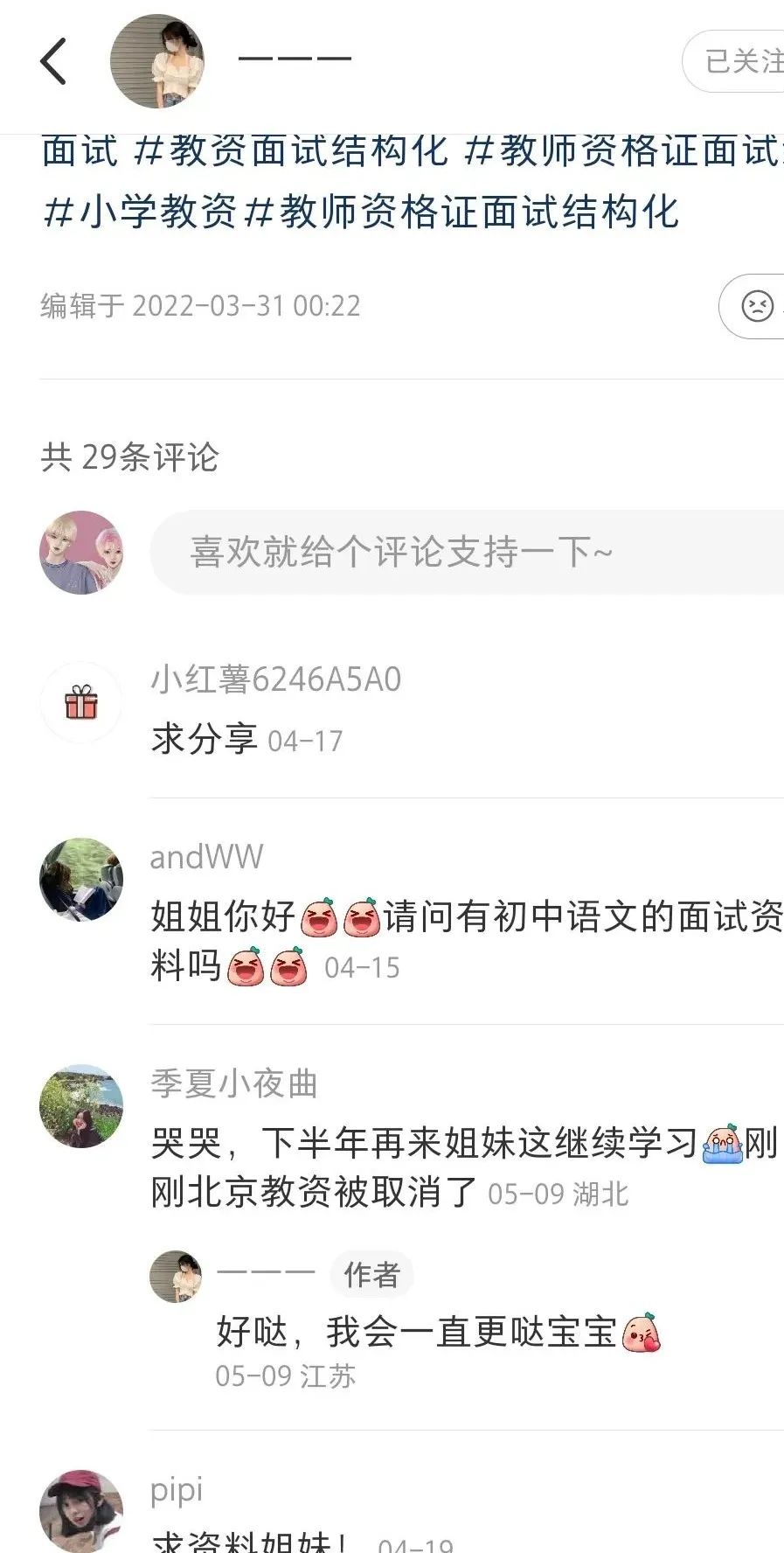The image size is (784, 1553).
Task: Reply to the comment 求分享
Action: point(204,740)
